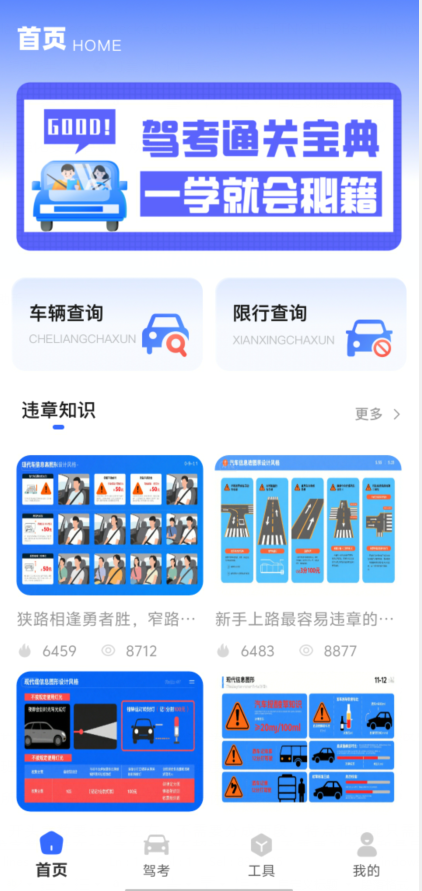Switch to the 驾考 tab
The height and width of the screenshot is (891, 422).
(x=156, y=855)
